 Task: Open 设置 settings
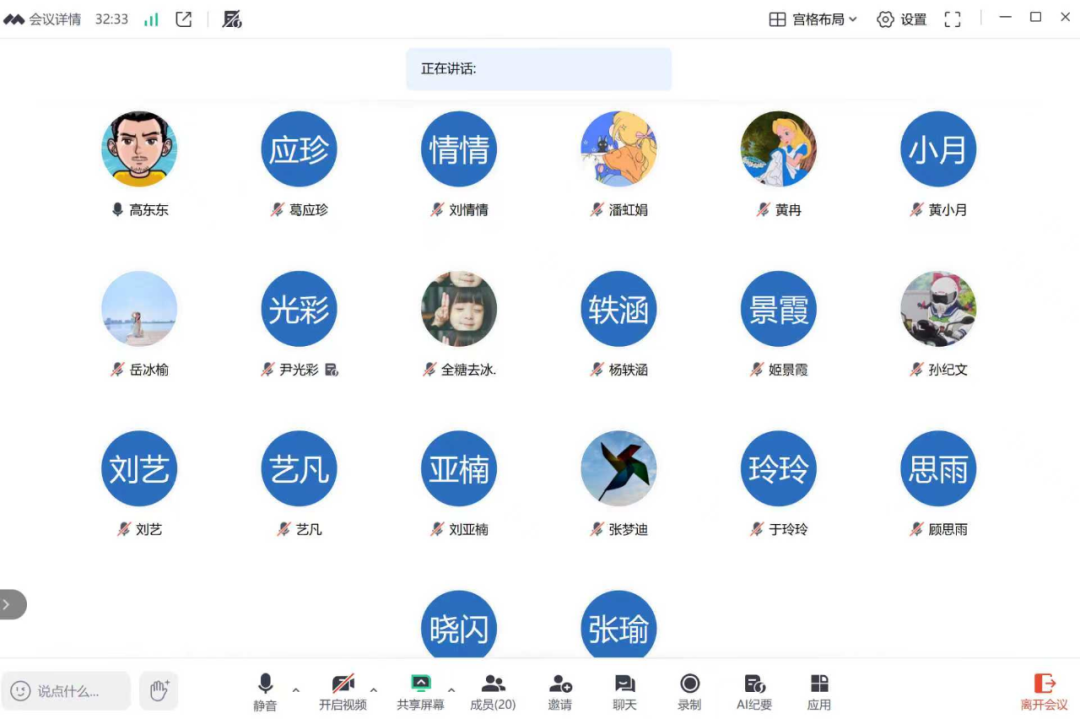pyautogui.click(x=901, y=19)
